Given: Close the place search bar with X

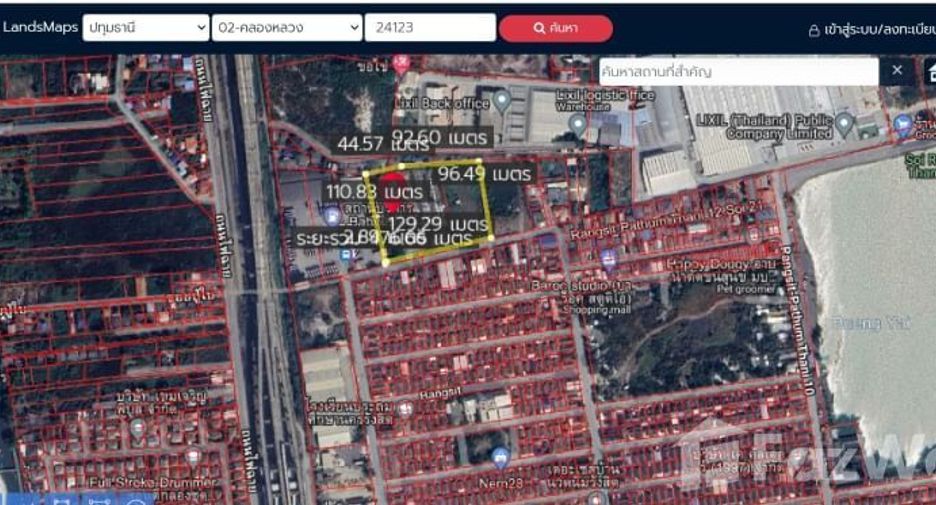Looking at the screenshot, I should click(x=897, y=70).
